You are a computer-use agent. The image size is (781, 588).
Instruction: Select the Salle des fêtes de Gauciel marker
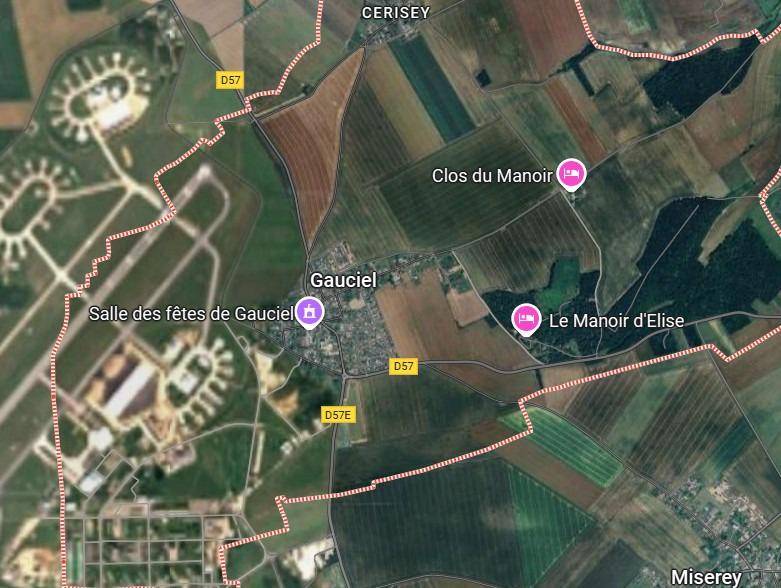tap(310, 313)
